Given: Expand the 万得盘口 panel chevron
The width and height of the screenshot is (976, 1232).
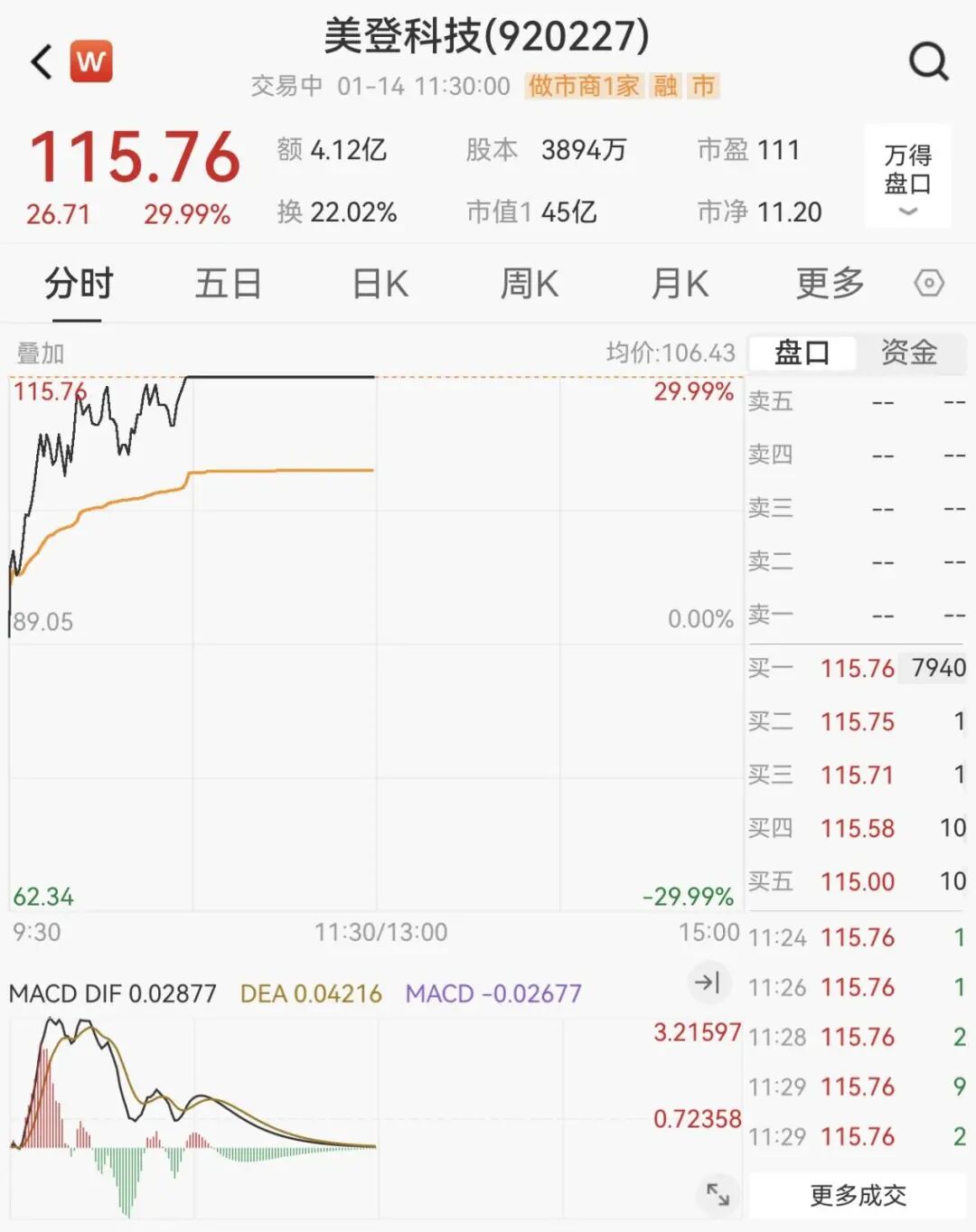Looking at the screenshot, I should click(906, 212).
